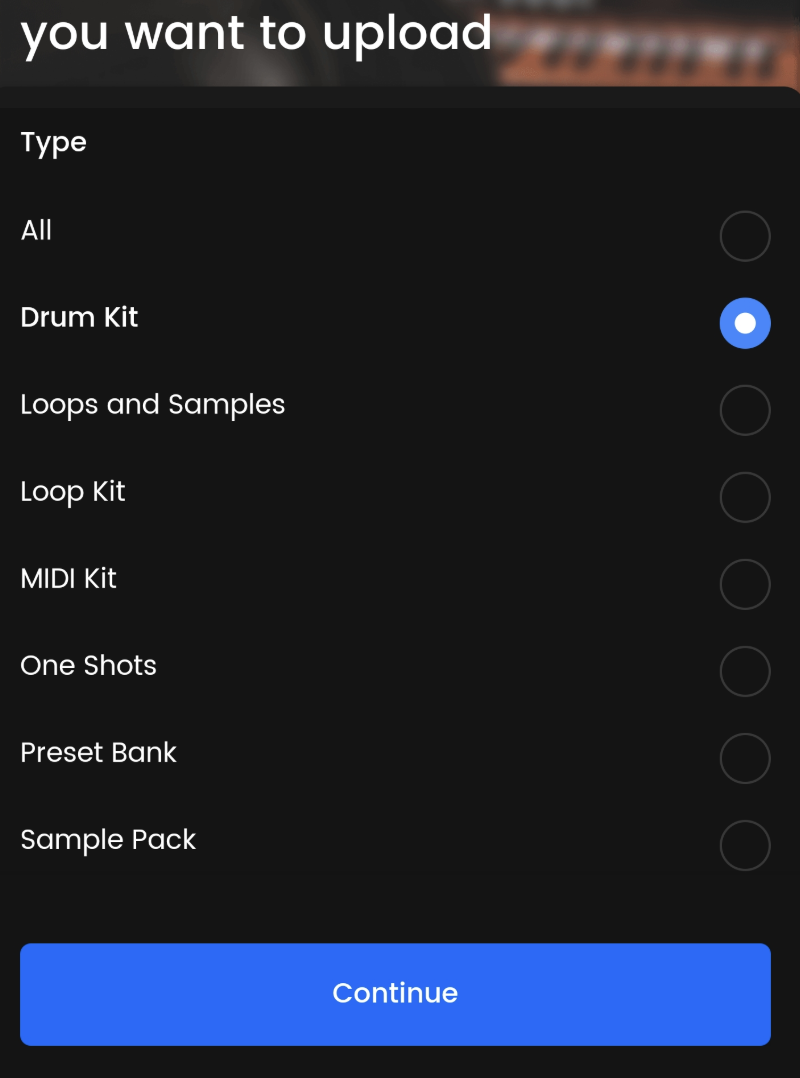The image size is (800, 1078).
Task: Select the All type option
Action: 744,237
